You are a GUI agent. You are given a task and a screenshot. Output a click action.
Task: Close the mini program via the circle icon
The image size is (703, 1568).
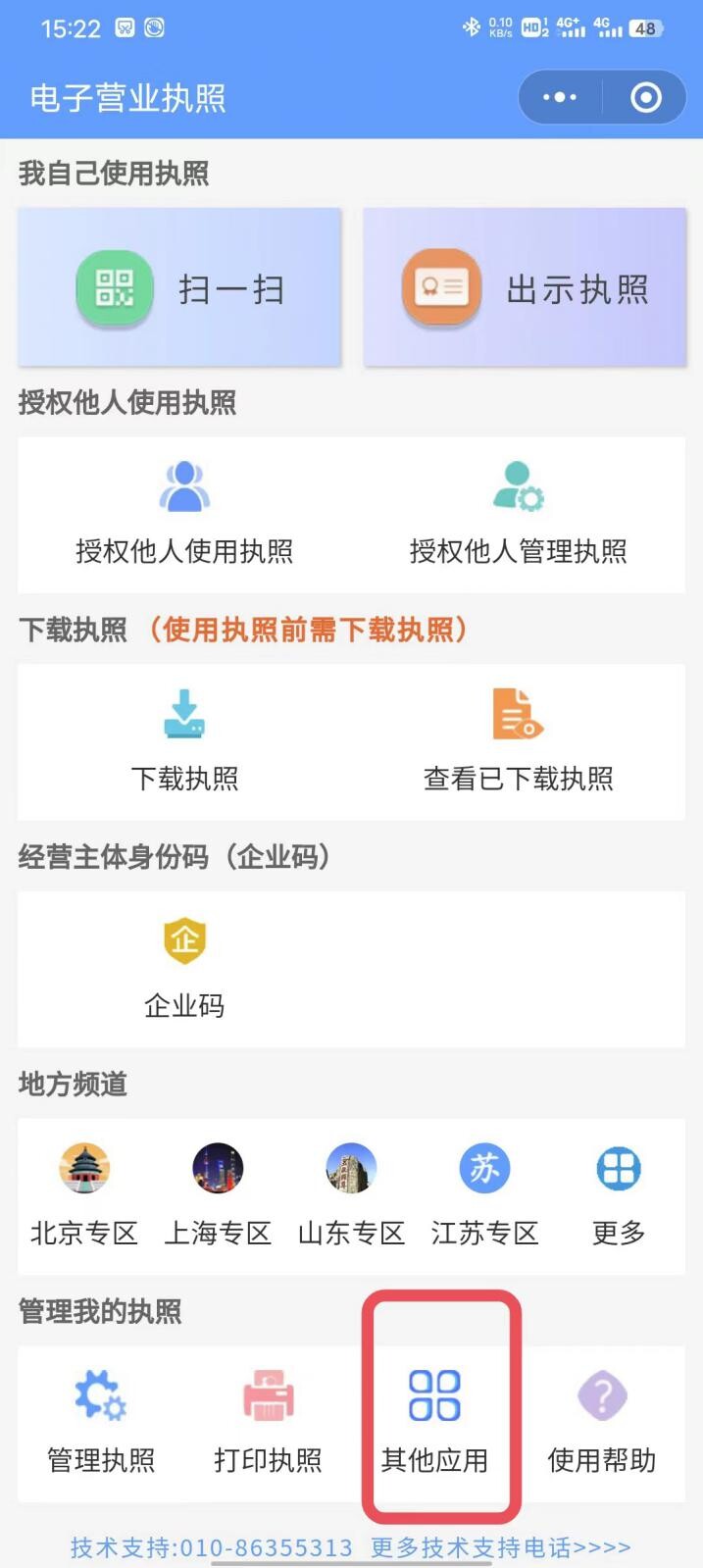(645, 97)
